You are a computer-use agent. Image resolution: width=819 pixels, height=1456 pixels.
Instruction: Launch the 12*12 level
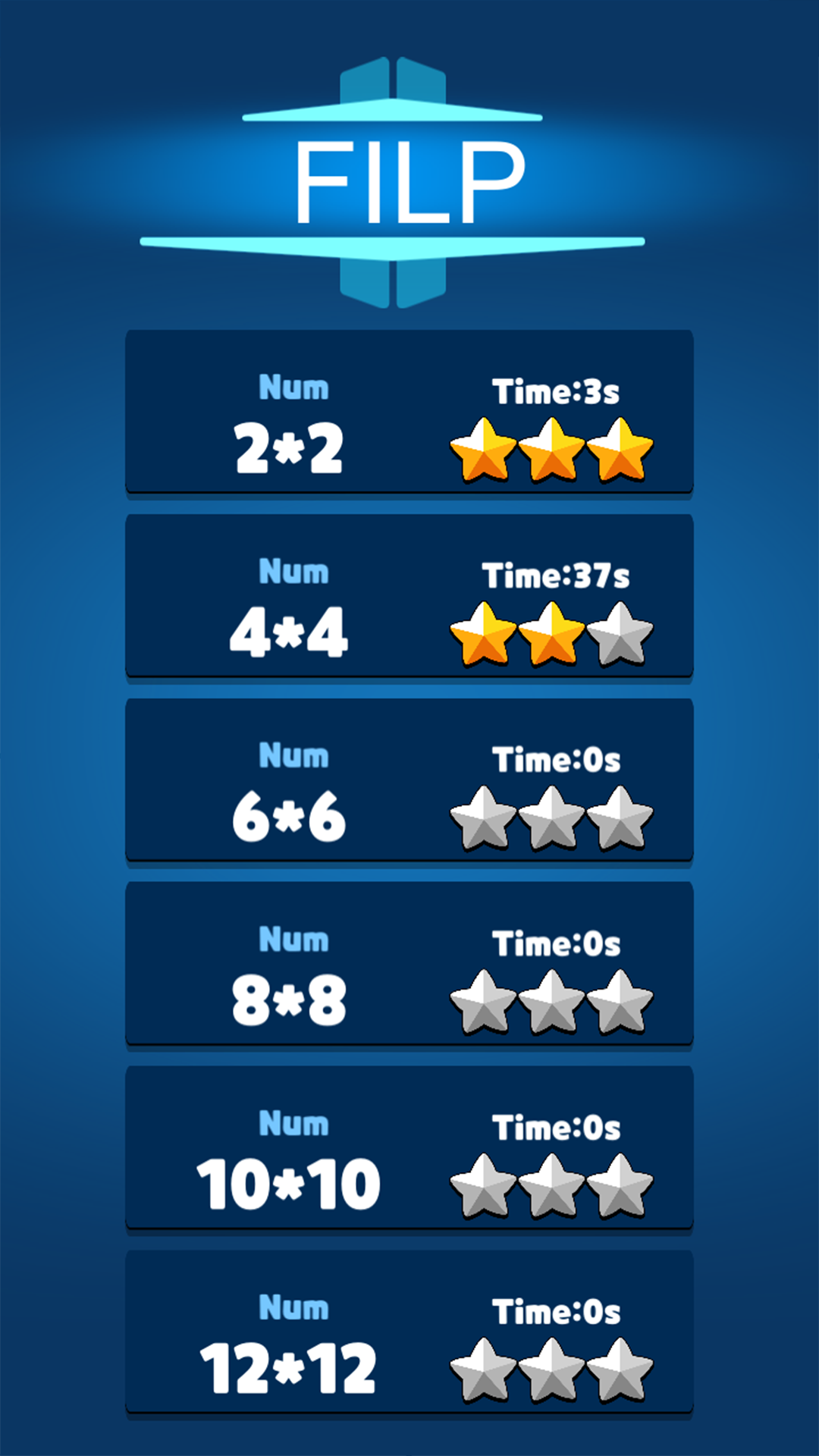click(x=409, y=1332)
